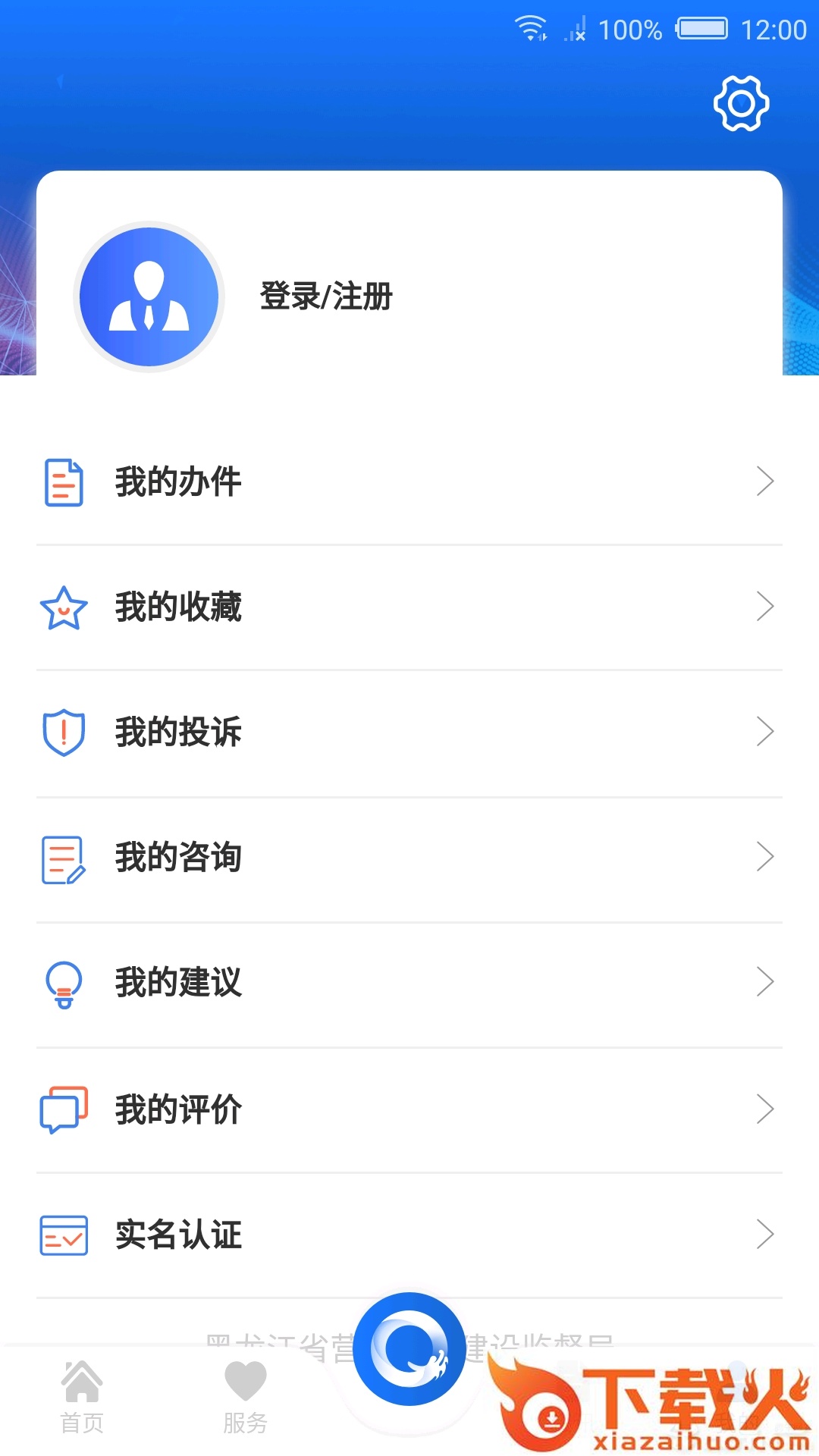Open 我的办件 row
The width and height of the screenshot is (819, 1456).
[409, 482]
